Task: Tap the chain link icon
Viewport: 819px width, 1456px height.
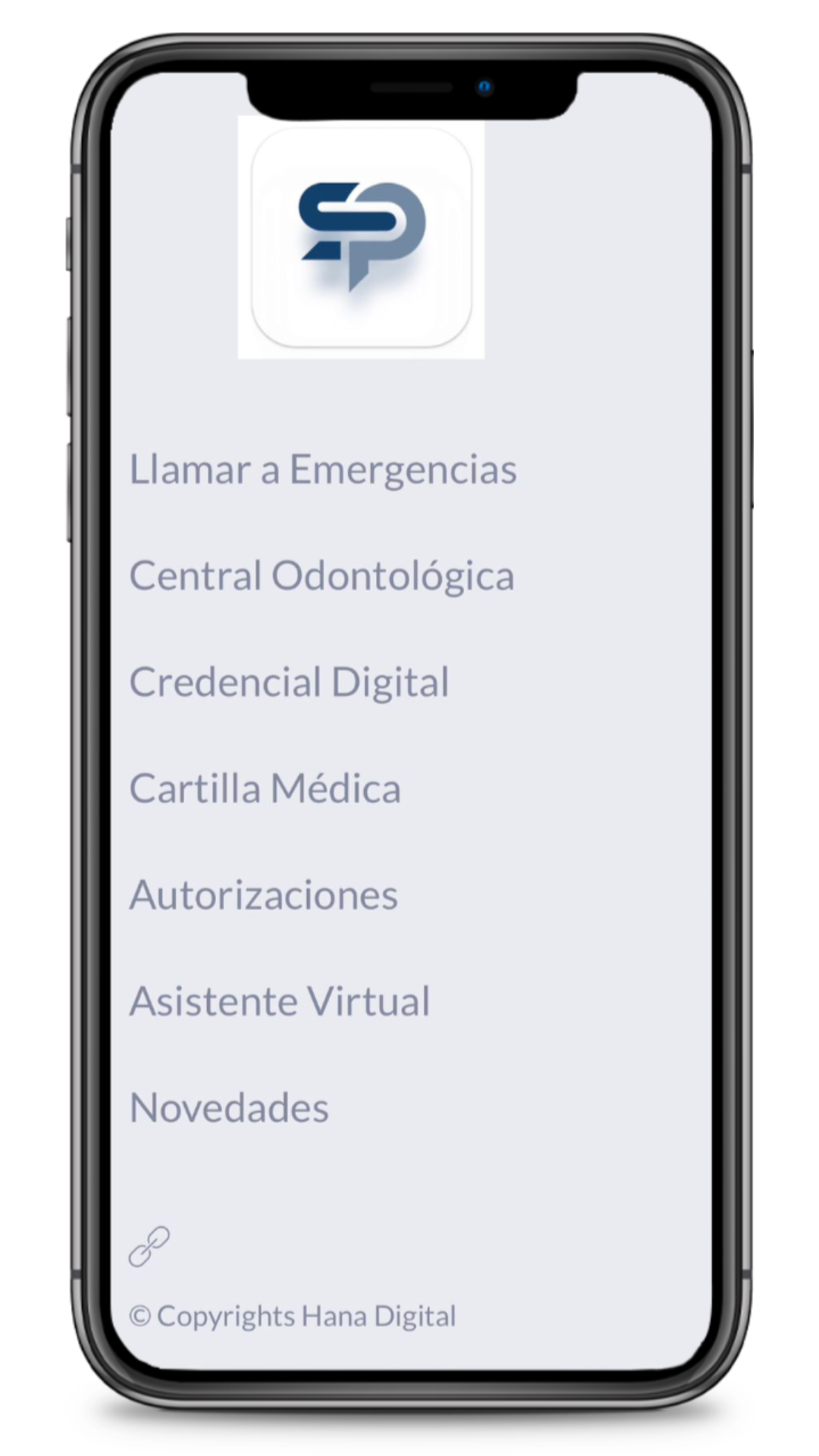Action: 149,1247
